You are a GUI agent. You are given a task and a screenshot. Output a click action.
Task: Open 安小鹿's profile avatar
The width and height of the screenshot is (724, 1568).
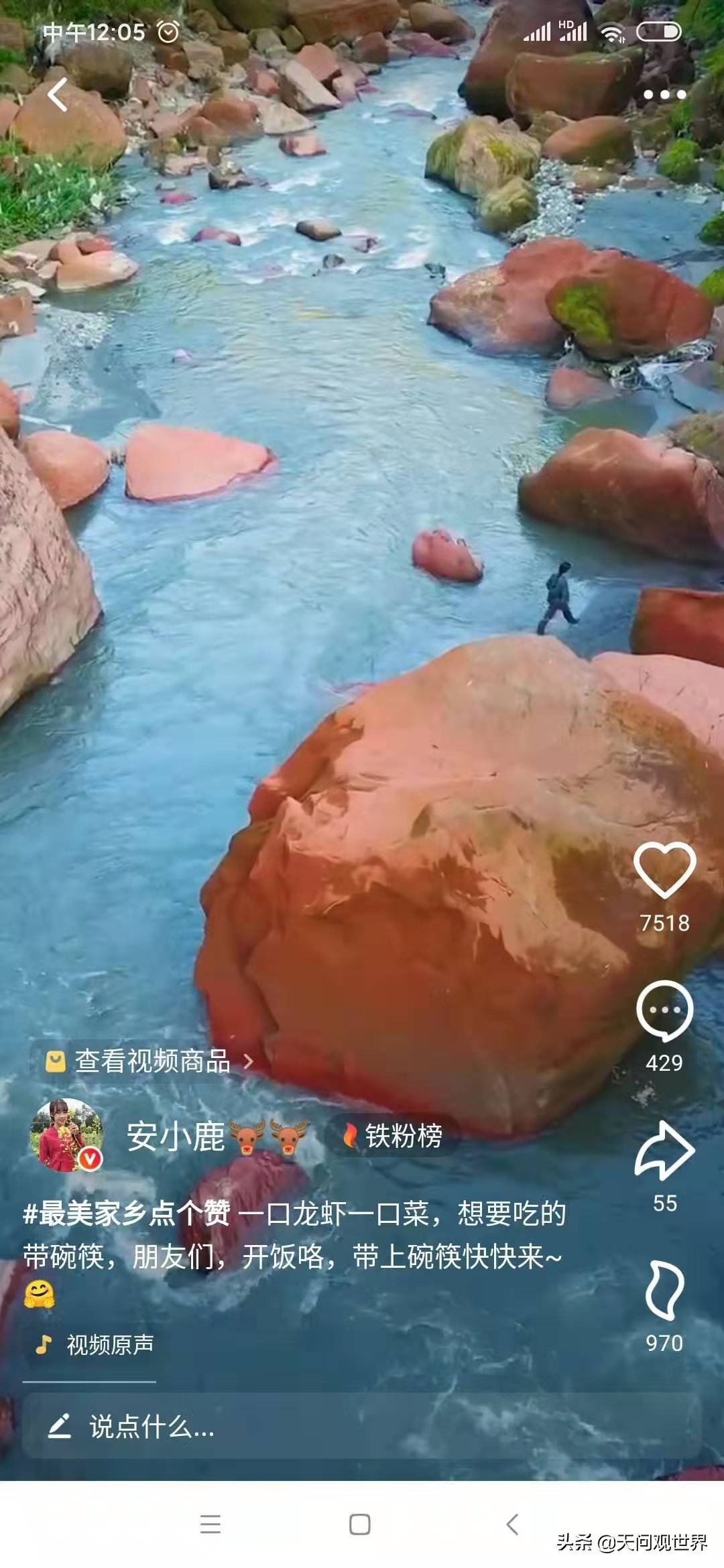point(66,1135)
